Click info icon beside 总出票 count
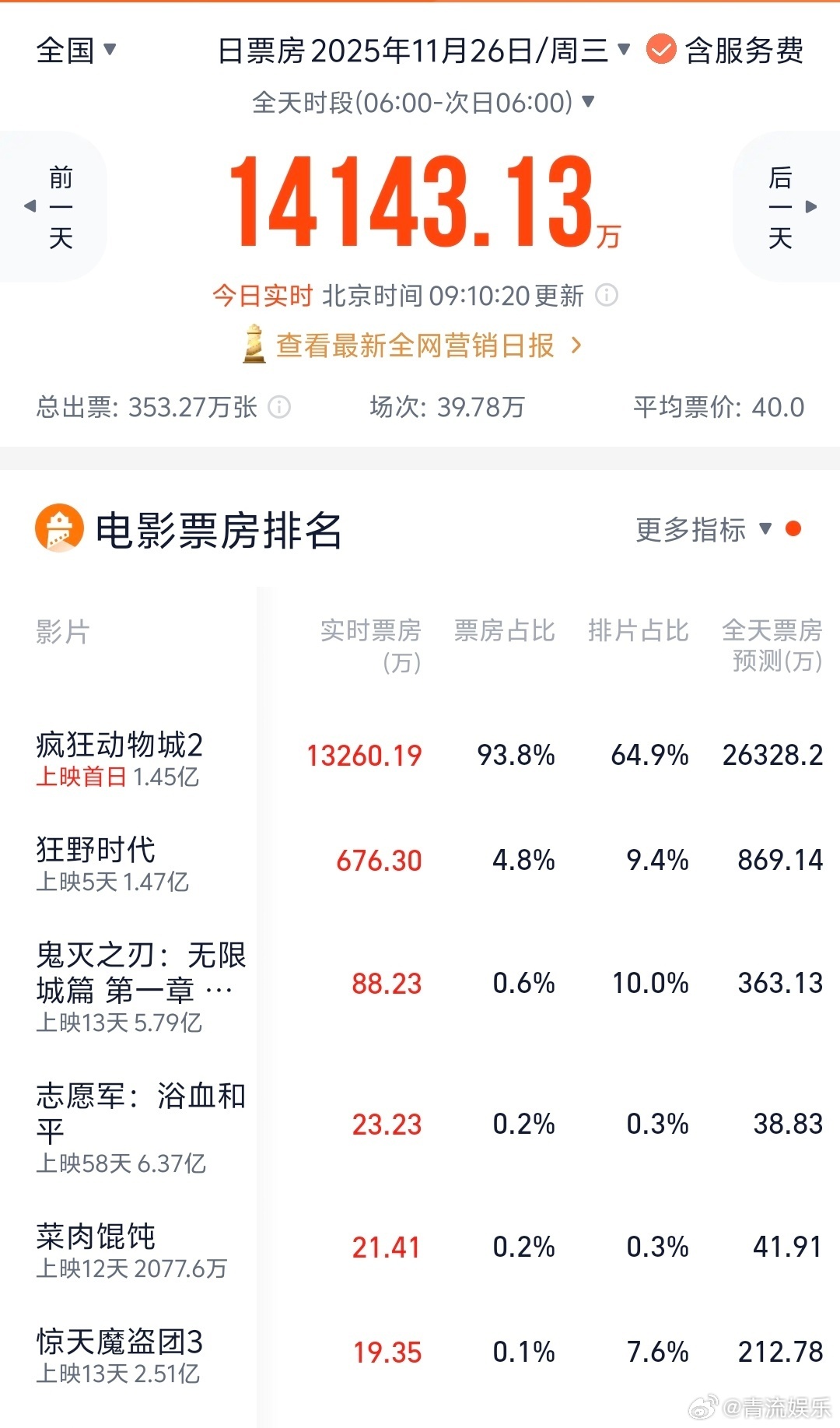The width and height of the screenshot is (840, 1428). [278, 408]
